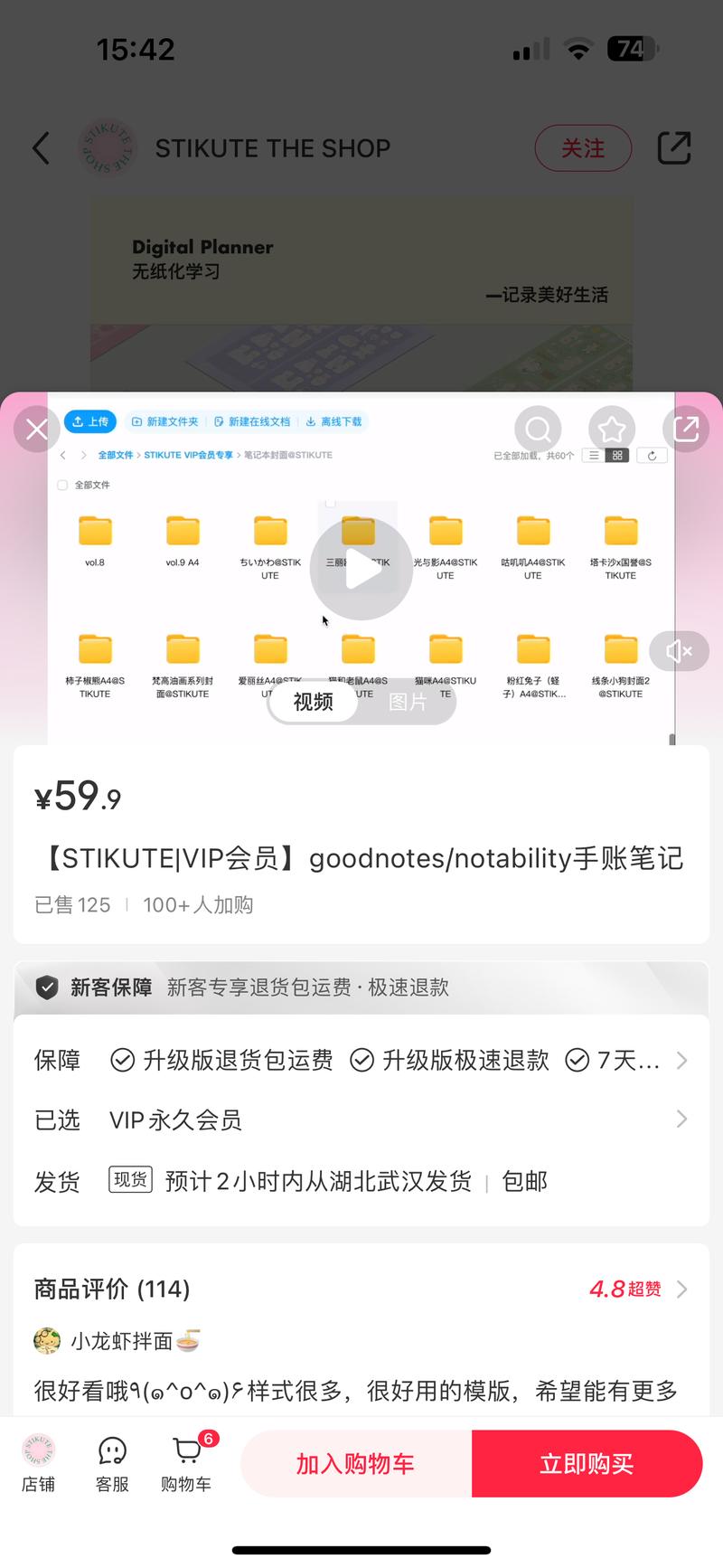Share this product from the overlay
The image size is (723, 1568).
[x=686, y=429]
